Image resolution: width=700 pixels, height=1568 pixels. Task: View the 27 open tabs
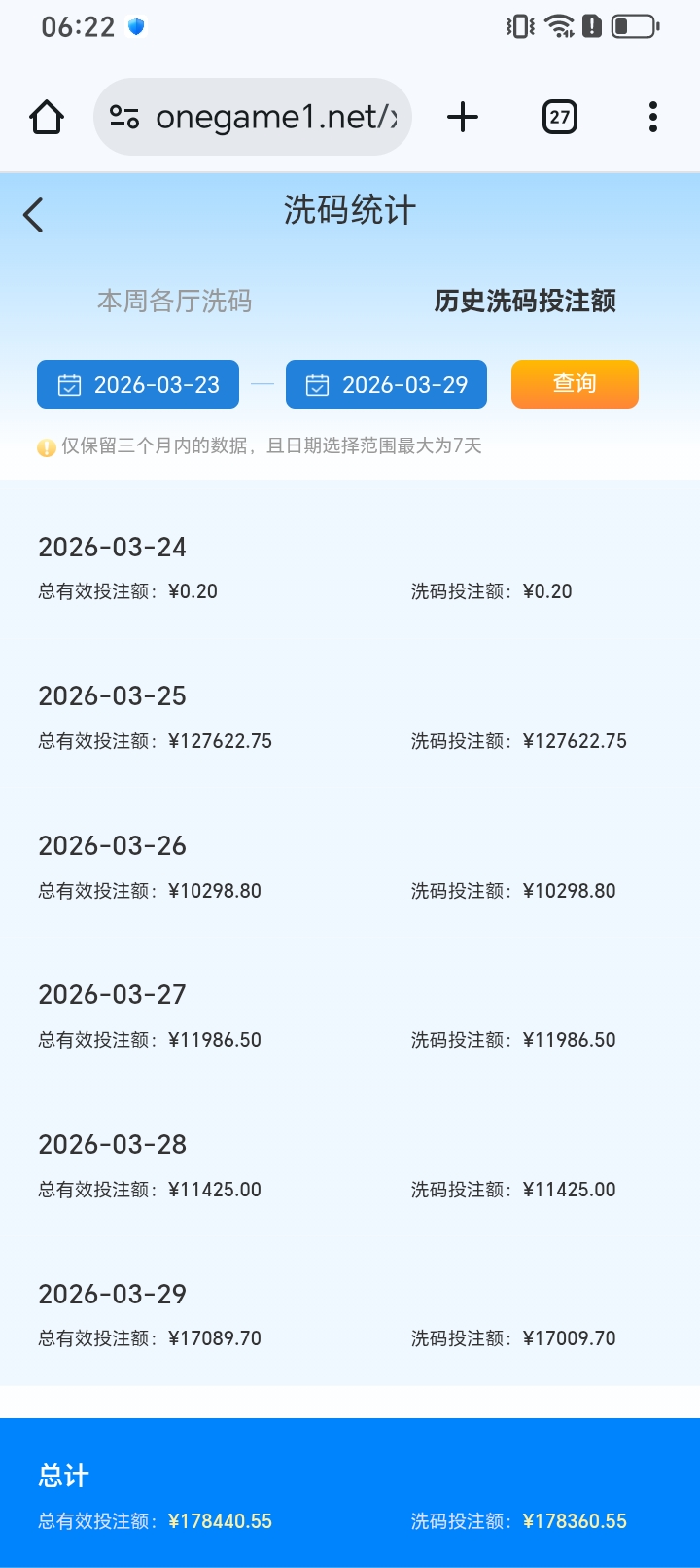click(x=559, y=118)
